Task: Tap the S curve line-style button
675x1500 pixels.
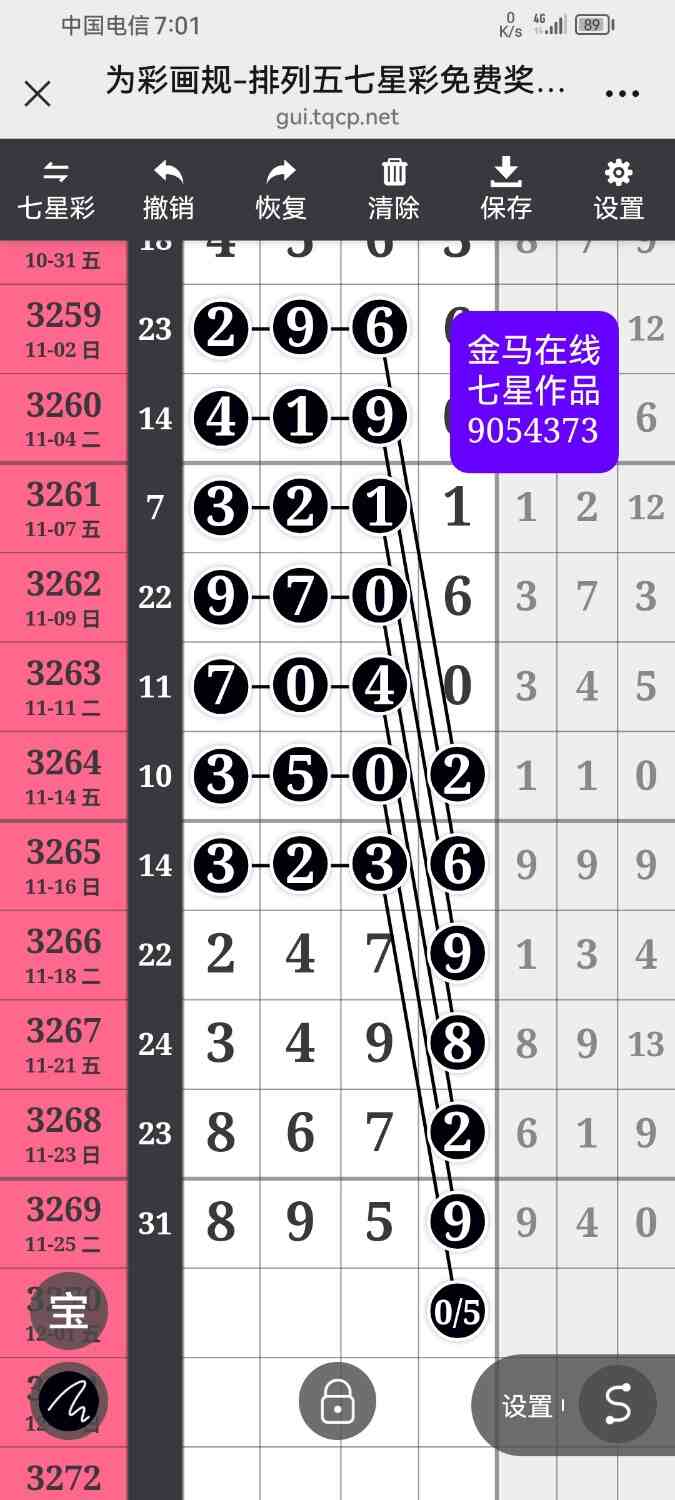Action: click(x=617, y=1405)
